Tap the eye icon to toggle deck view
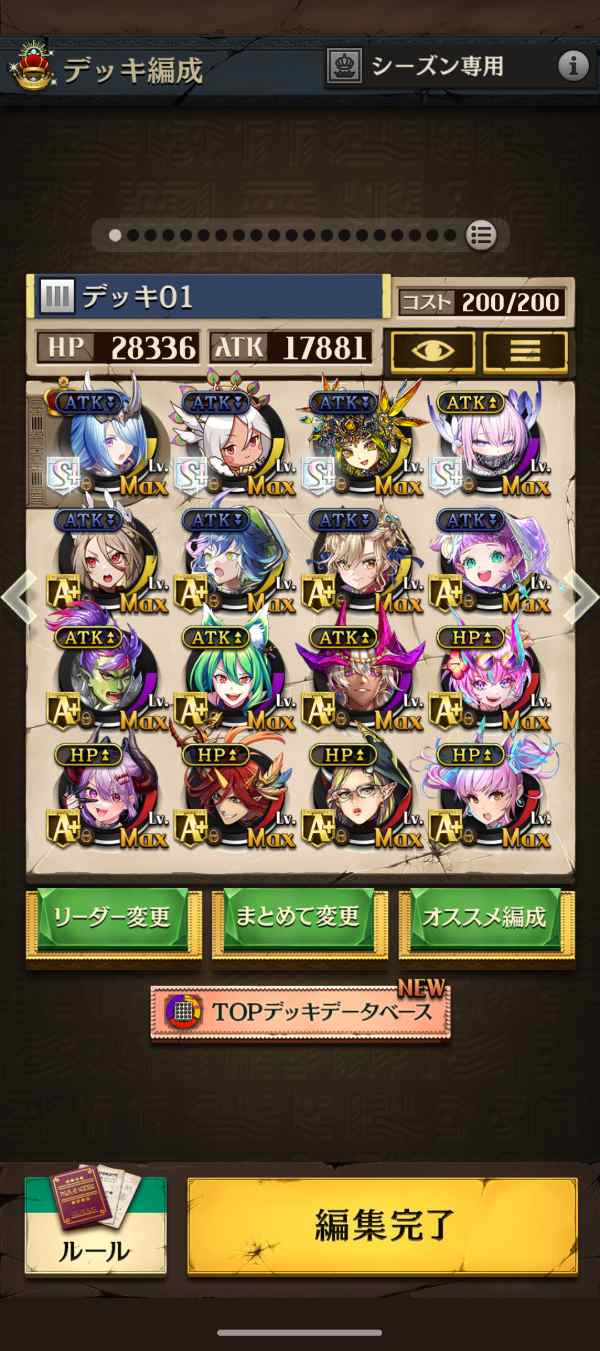 pos(433,351)
